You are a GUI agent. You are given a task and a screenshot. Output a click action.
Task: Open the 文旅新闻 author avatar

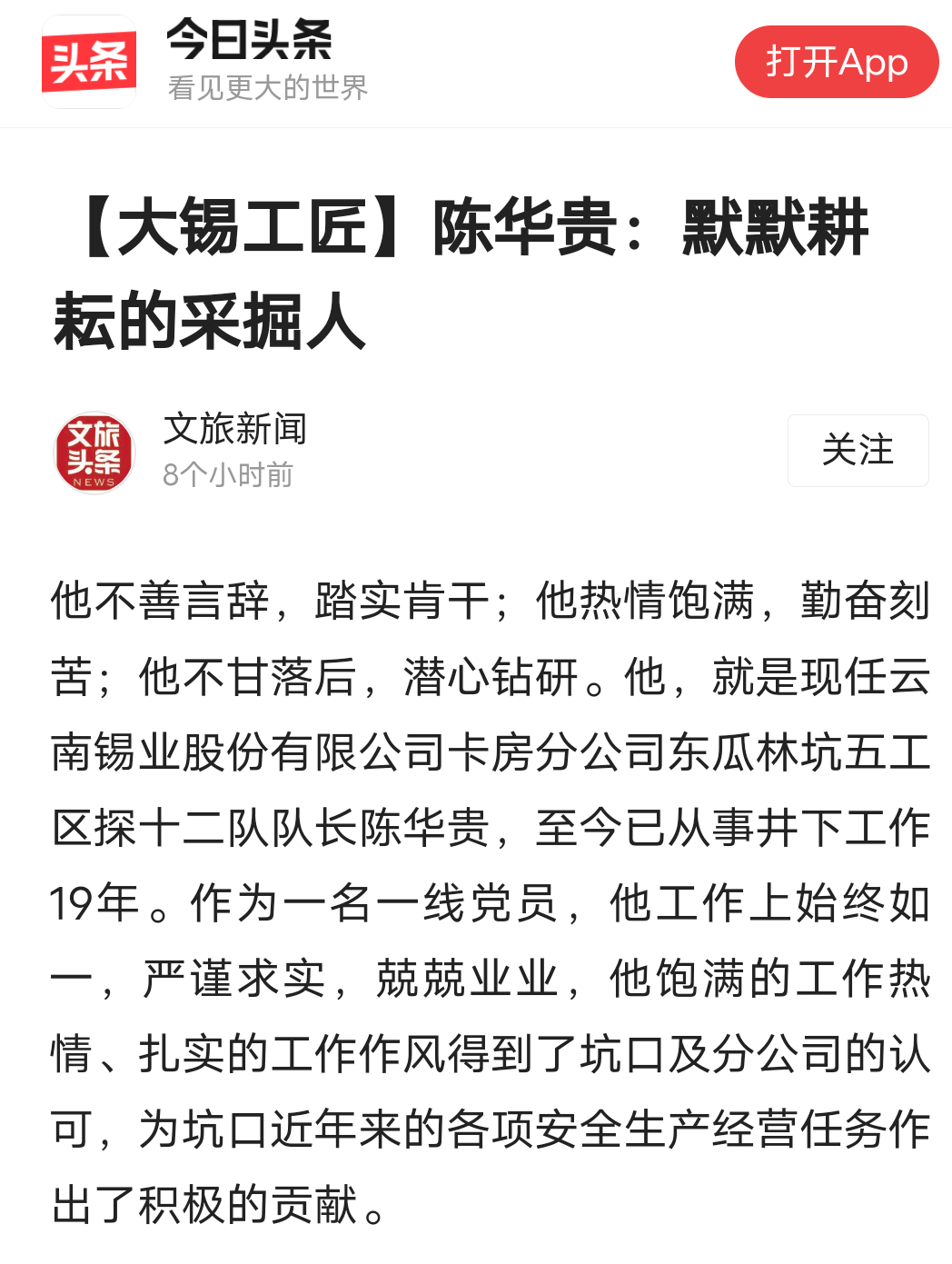tap(94, 452)
